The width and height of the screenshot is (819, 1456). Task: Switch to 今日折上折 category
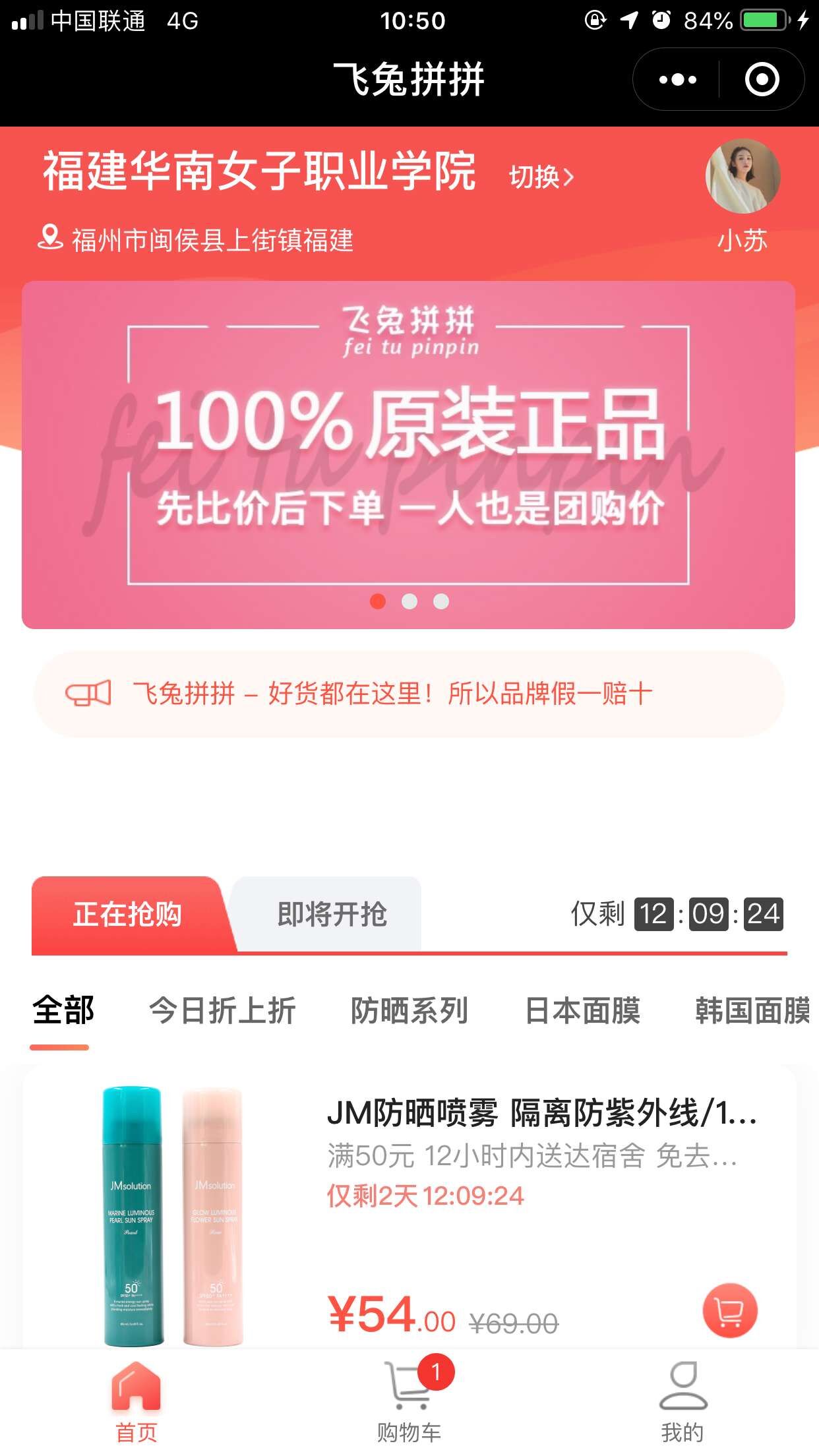tap(222, 1010)
